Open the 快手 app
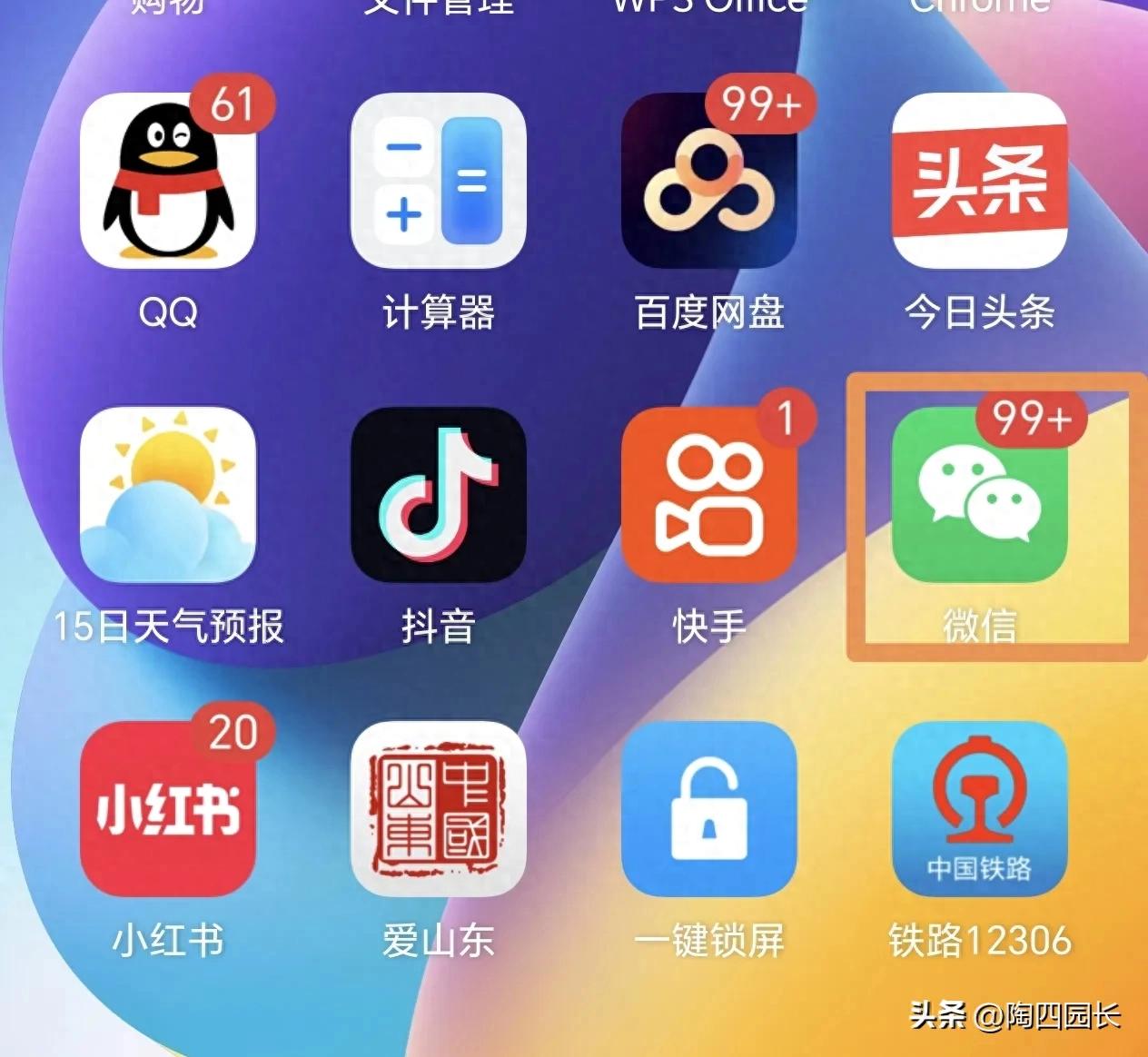This screenshot has height=1057, width=1148. point(708,495)
